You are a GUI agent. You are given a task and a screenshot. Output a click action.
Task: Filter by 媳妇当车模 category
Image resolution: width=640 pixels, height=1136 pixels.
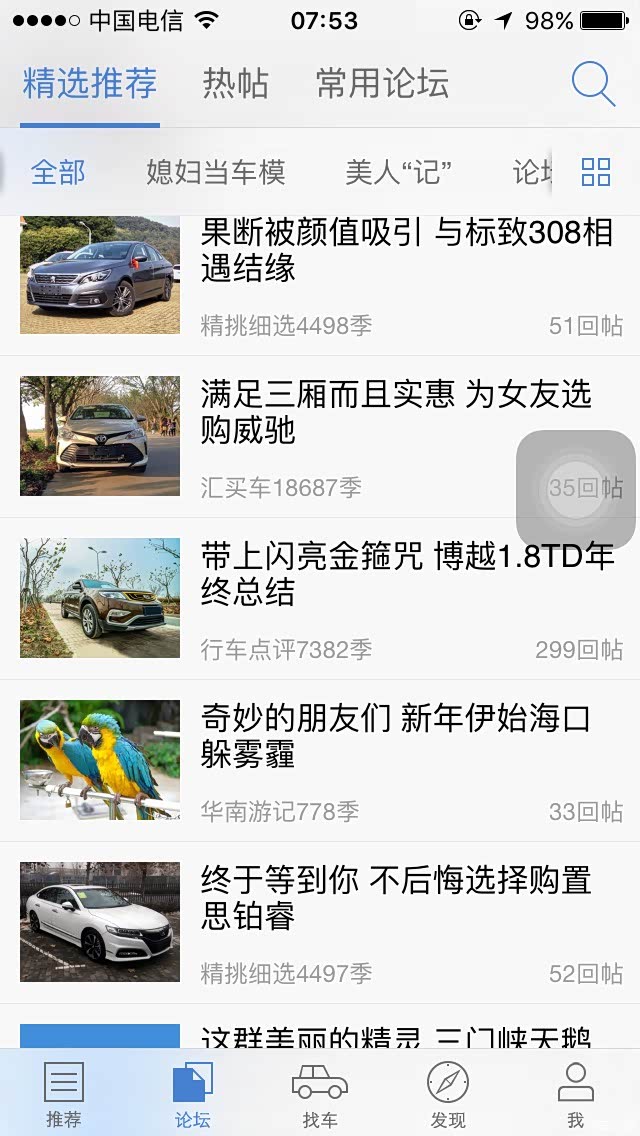click(216, 172)
